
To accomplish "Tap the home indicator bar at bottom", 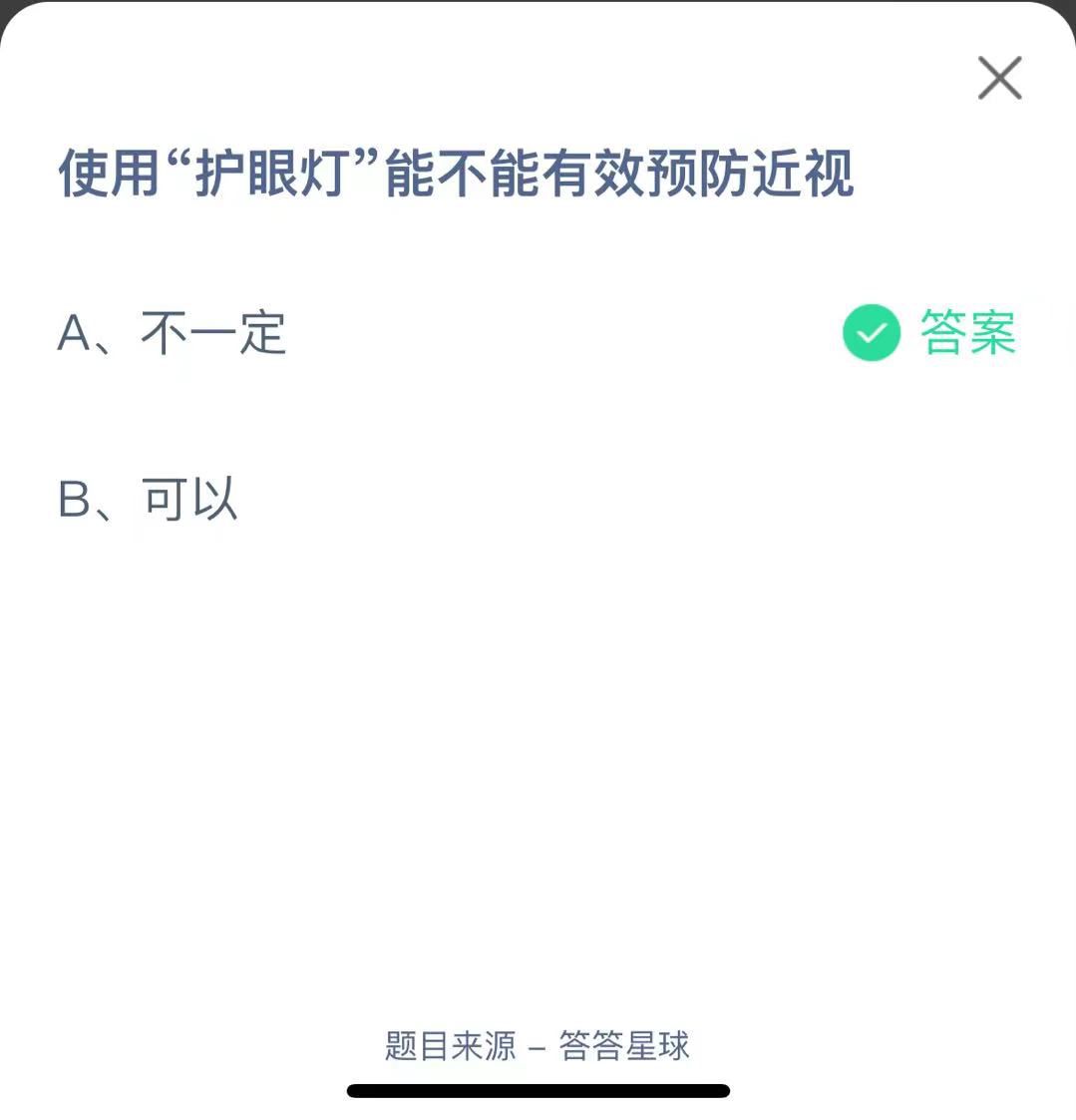I will coord(538,1091).
